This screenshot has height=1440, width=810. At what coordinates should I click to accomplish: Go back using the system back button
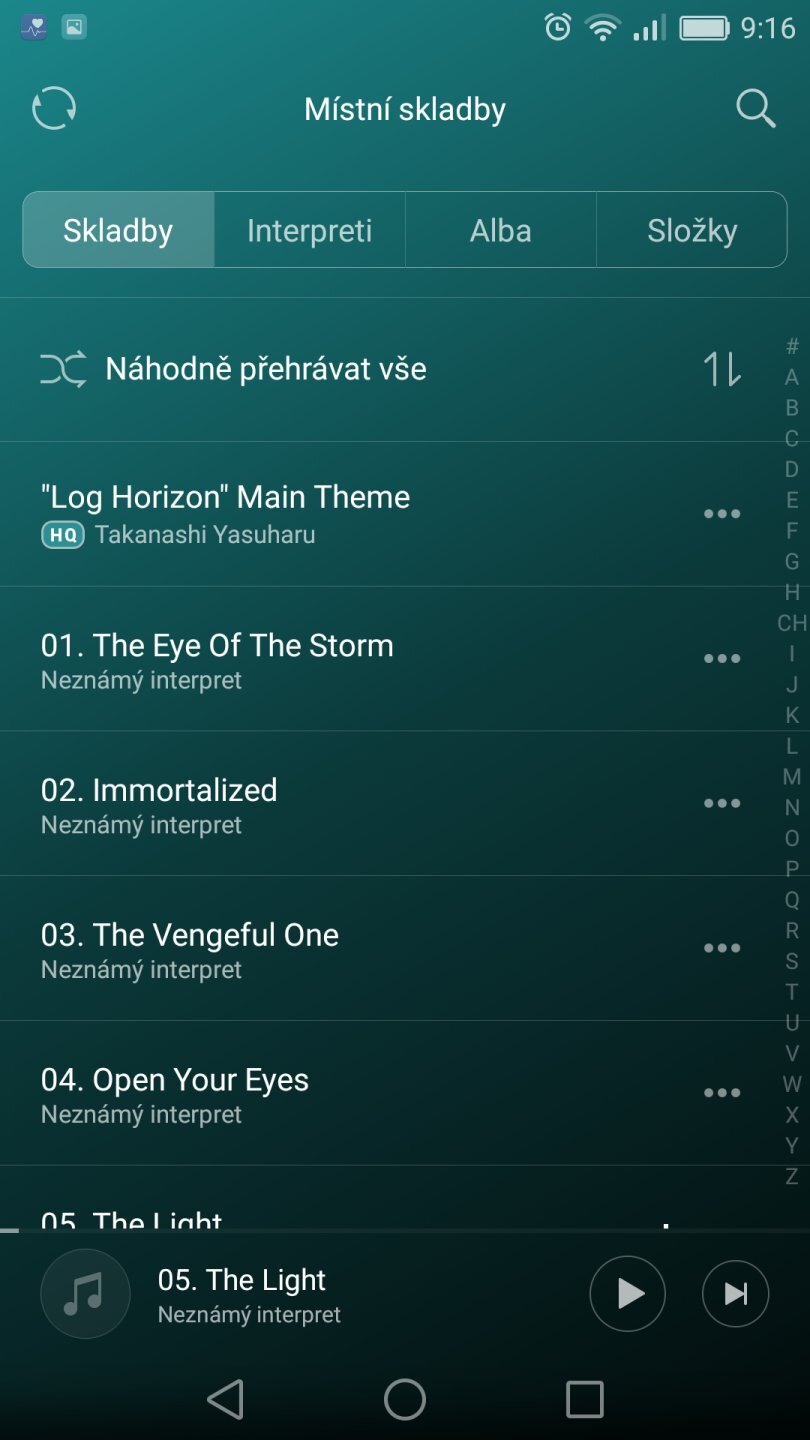click(x=225, y=1399)
